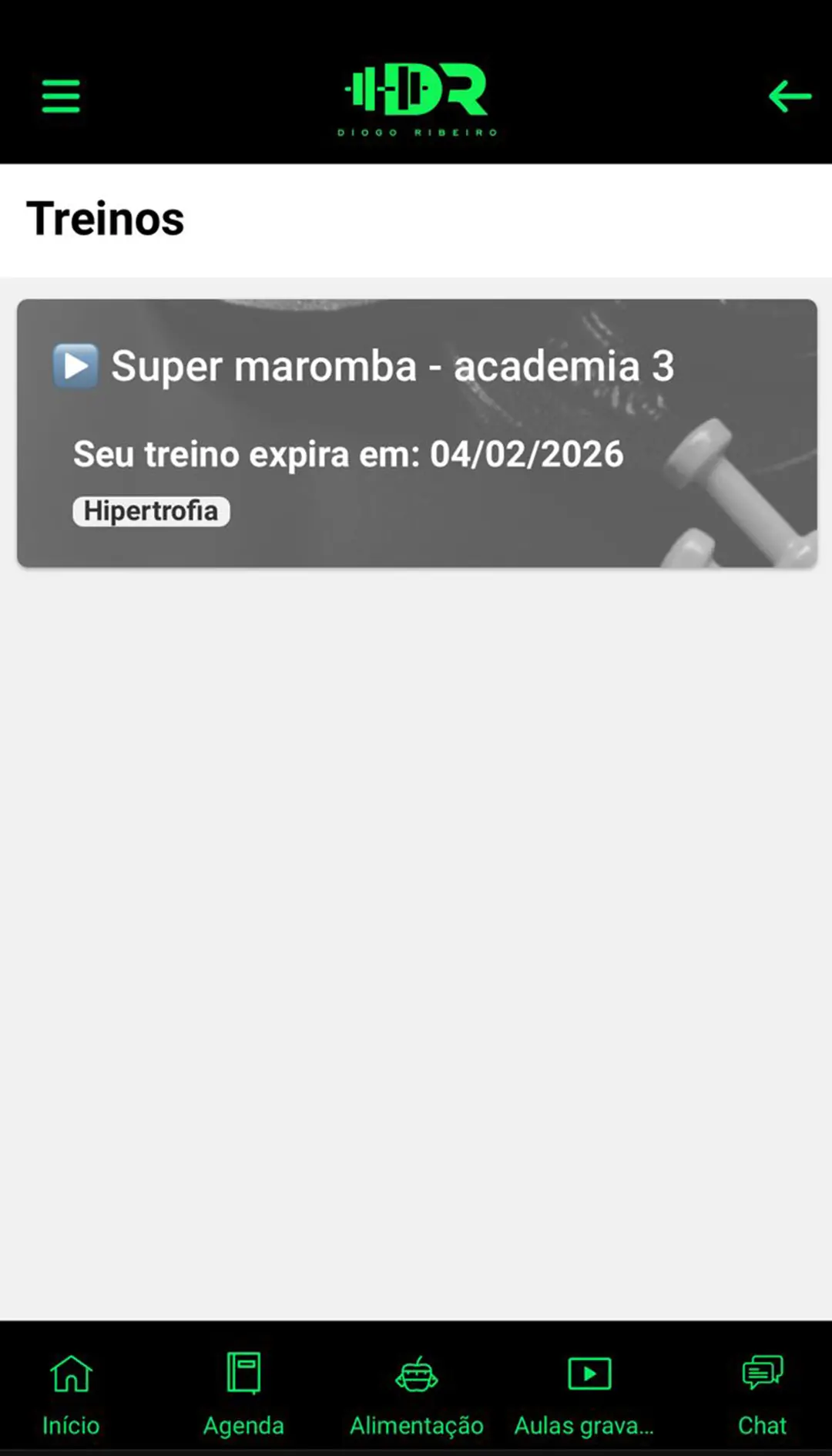Go back using the green arrow

(790, 96)
